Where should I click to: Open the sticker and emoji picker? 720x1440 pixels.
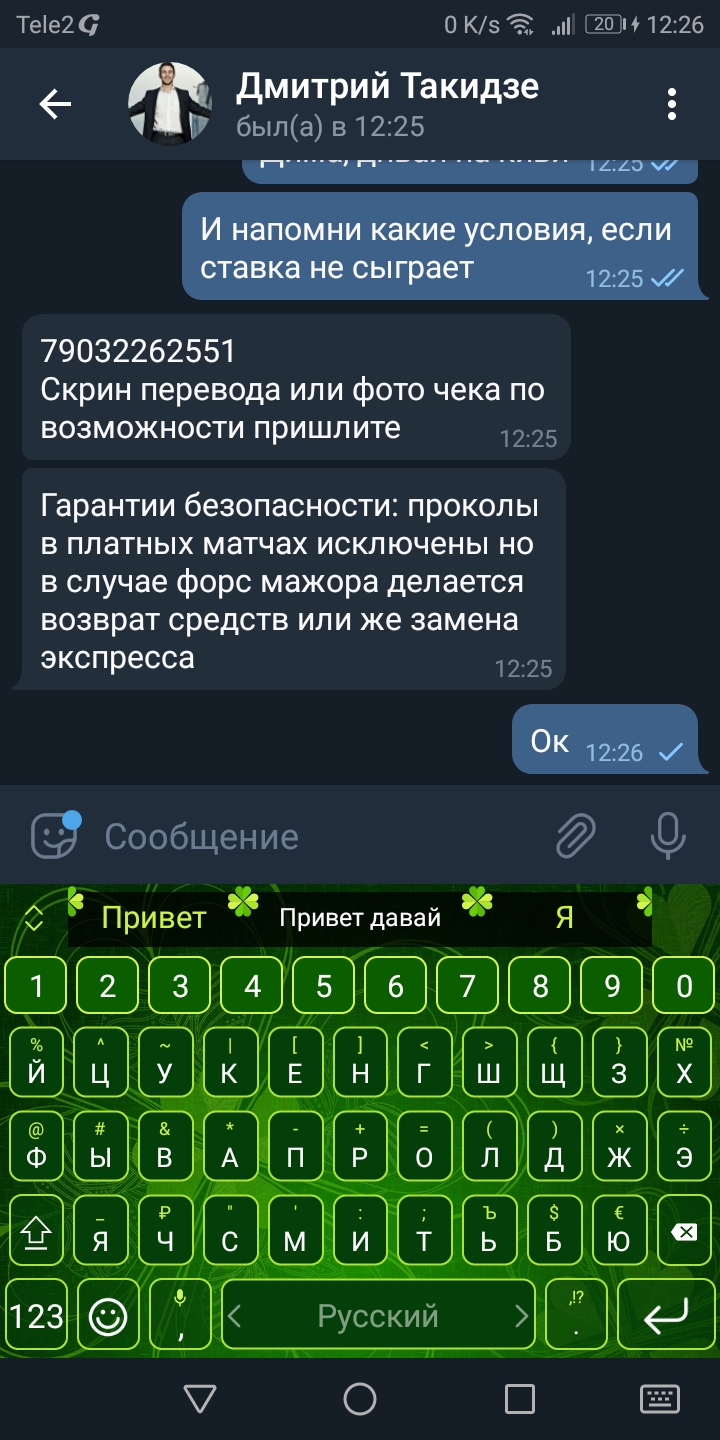[x=54, y=836]
